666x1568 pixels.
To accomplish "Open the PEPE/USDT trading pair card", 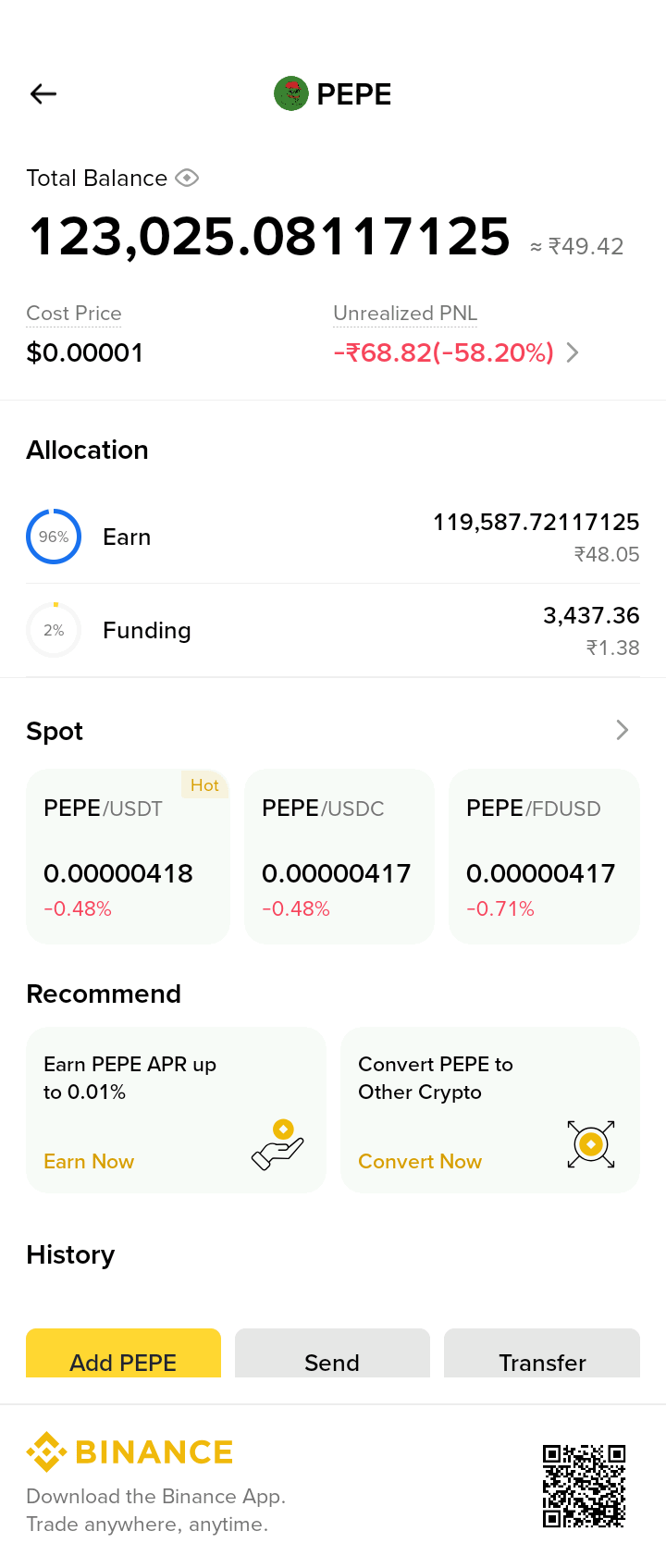I will pos(128,857).
